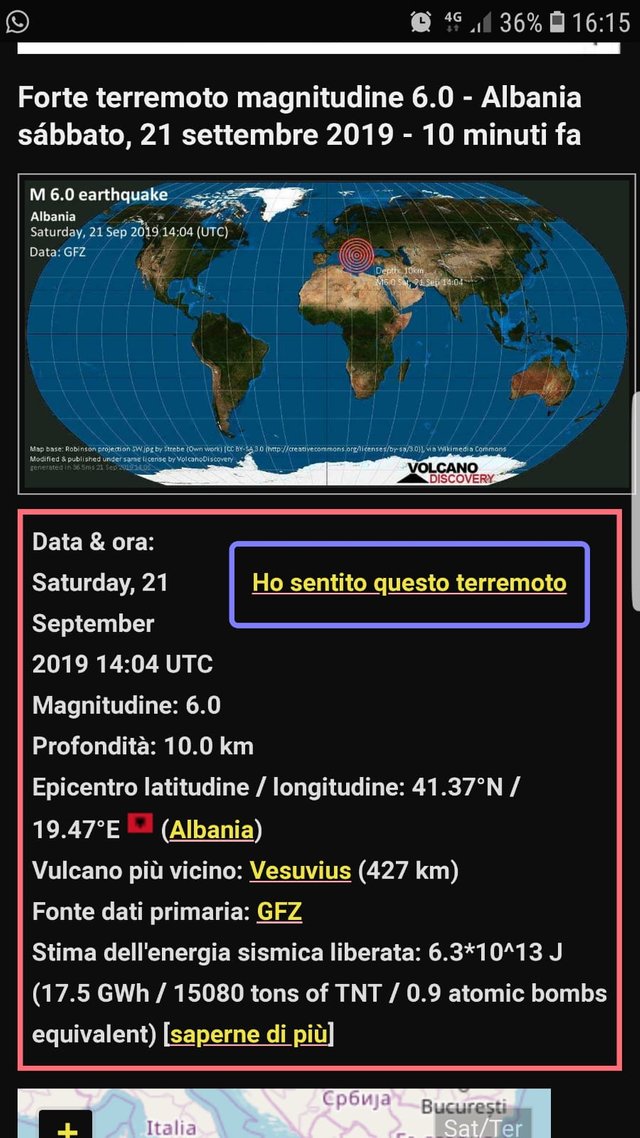640x1138 pixels.
Task: Open the Vesuvius volcano link
Action: pos(300,870)
